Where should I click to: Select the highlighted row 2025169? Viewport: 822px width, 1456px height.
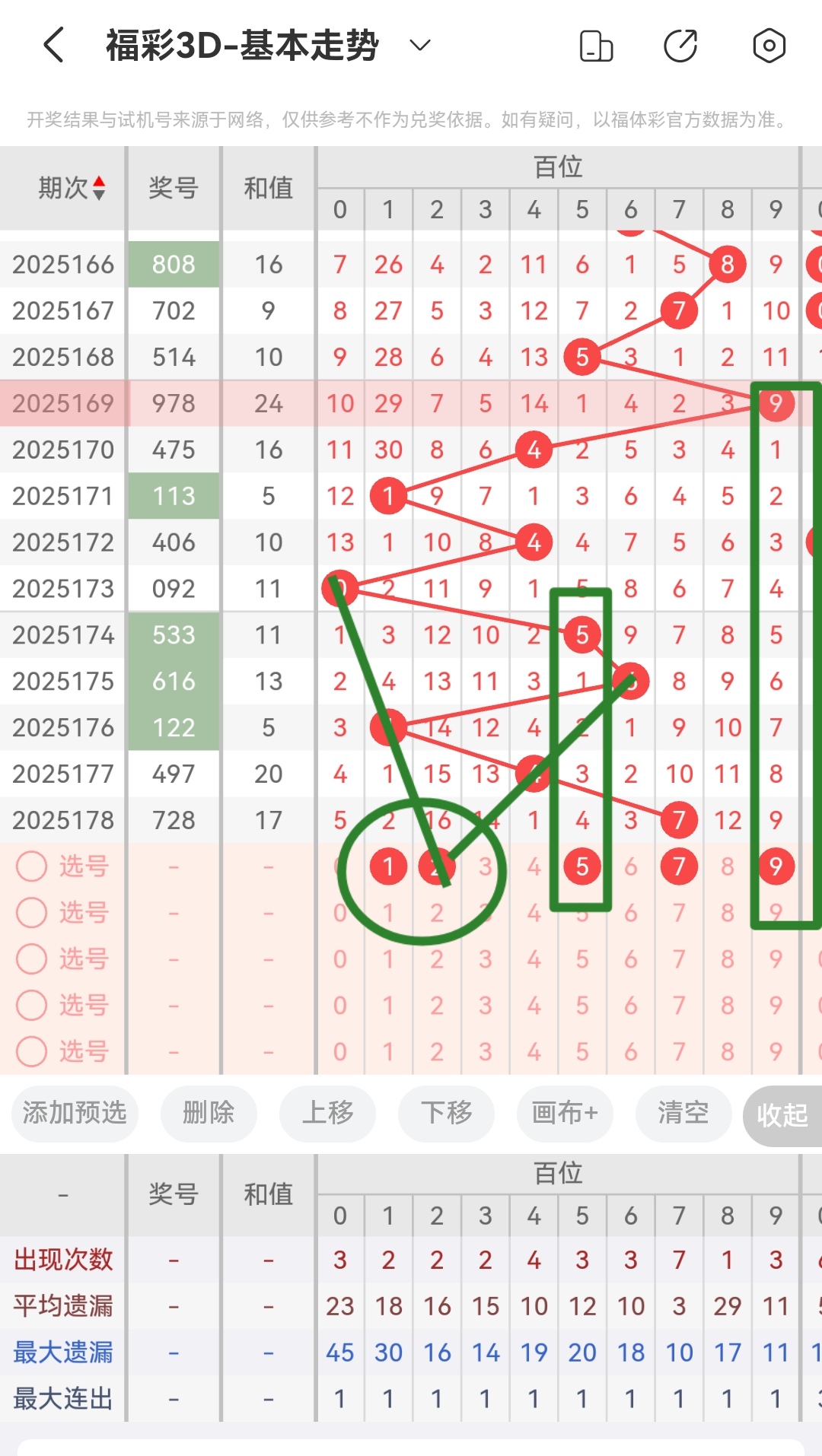click(x=63, y=403)
